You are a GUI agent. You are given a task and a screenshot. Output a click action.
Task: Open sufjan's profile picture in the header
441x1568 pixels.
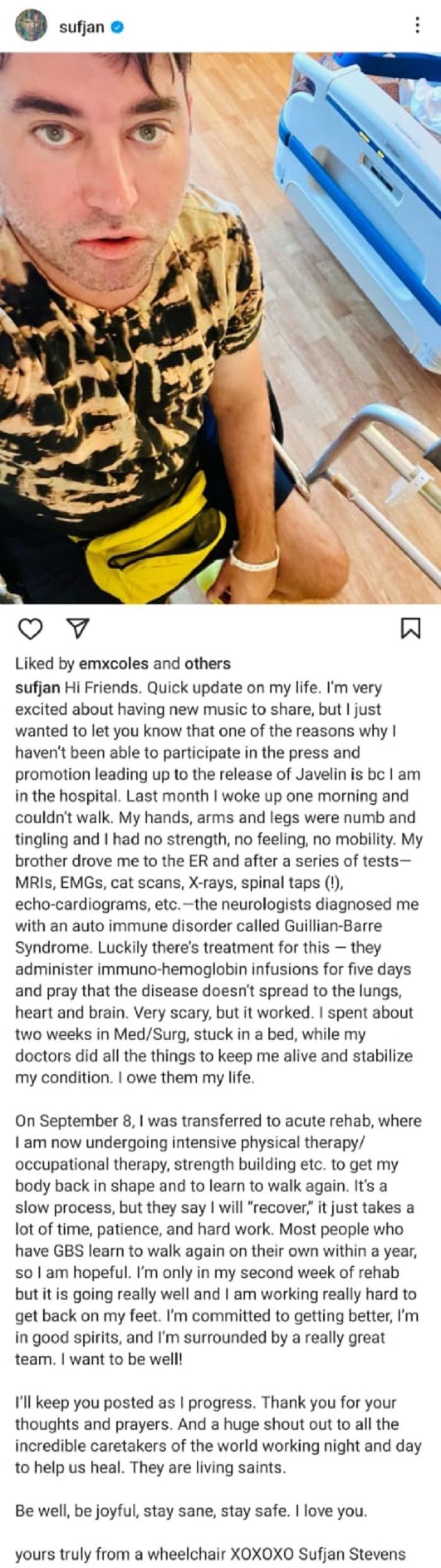pos(30,26)
